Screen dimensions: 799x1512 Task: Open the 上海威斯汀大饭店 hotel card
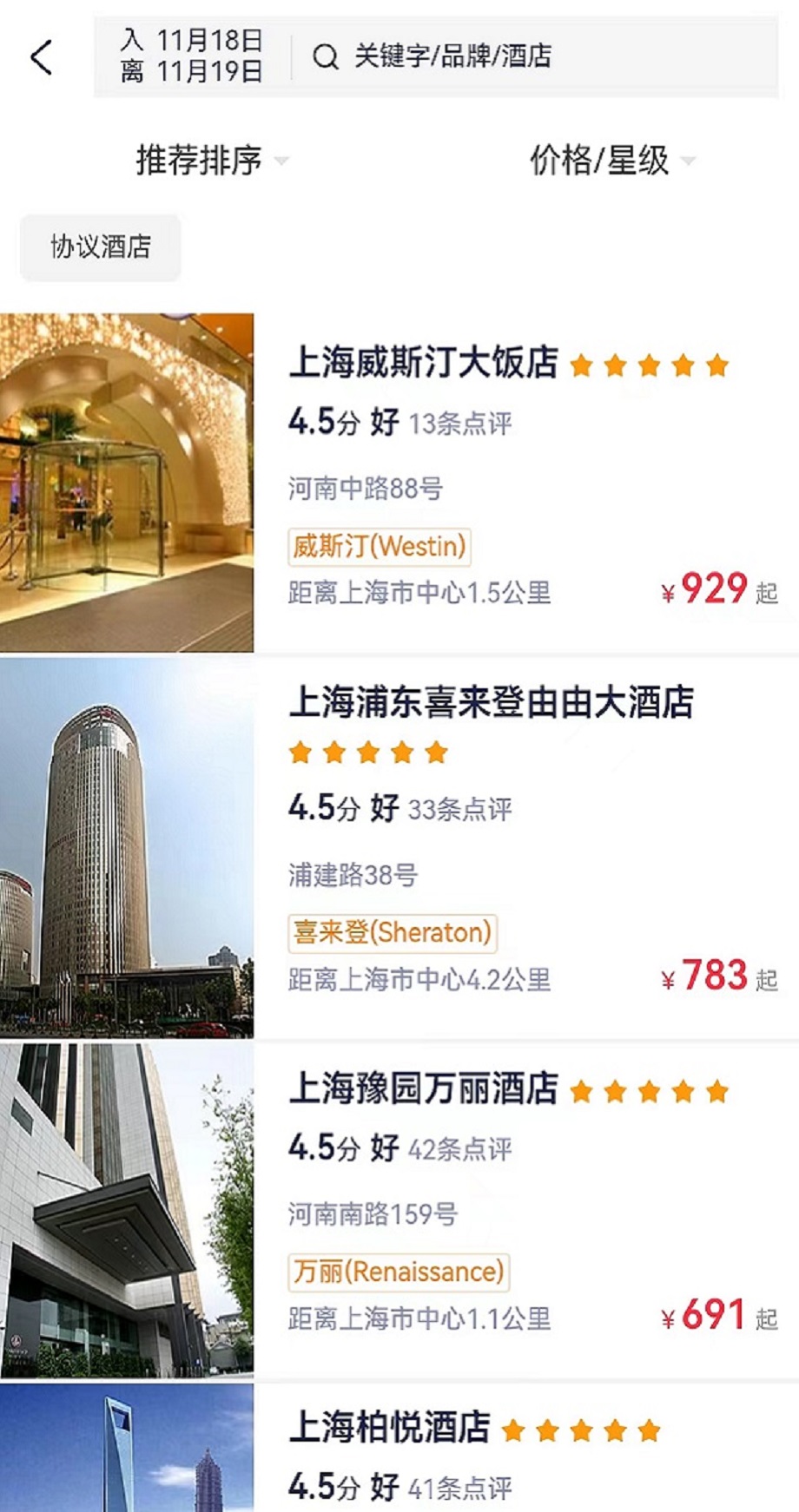click(423, 363)
